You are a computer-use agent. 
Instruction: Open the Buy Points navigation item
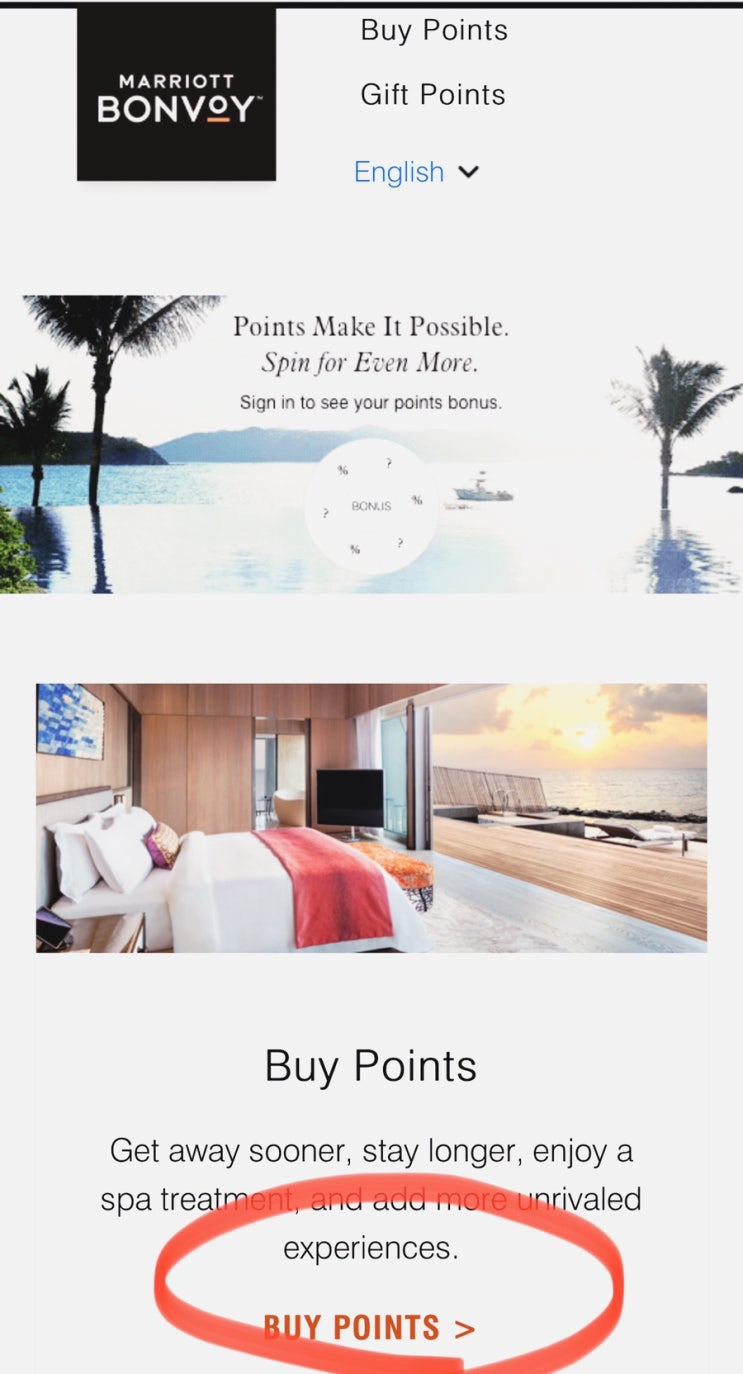tap(432, 30)
